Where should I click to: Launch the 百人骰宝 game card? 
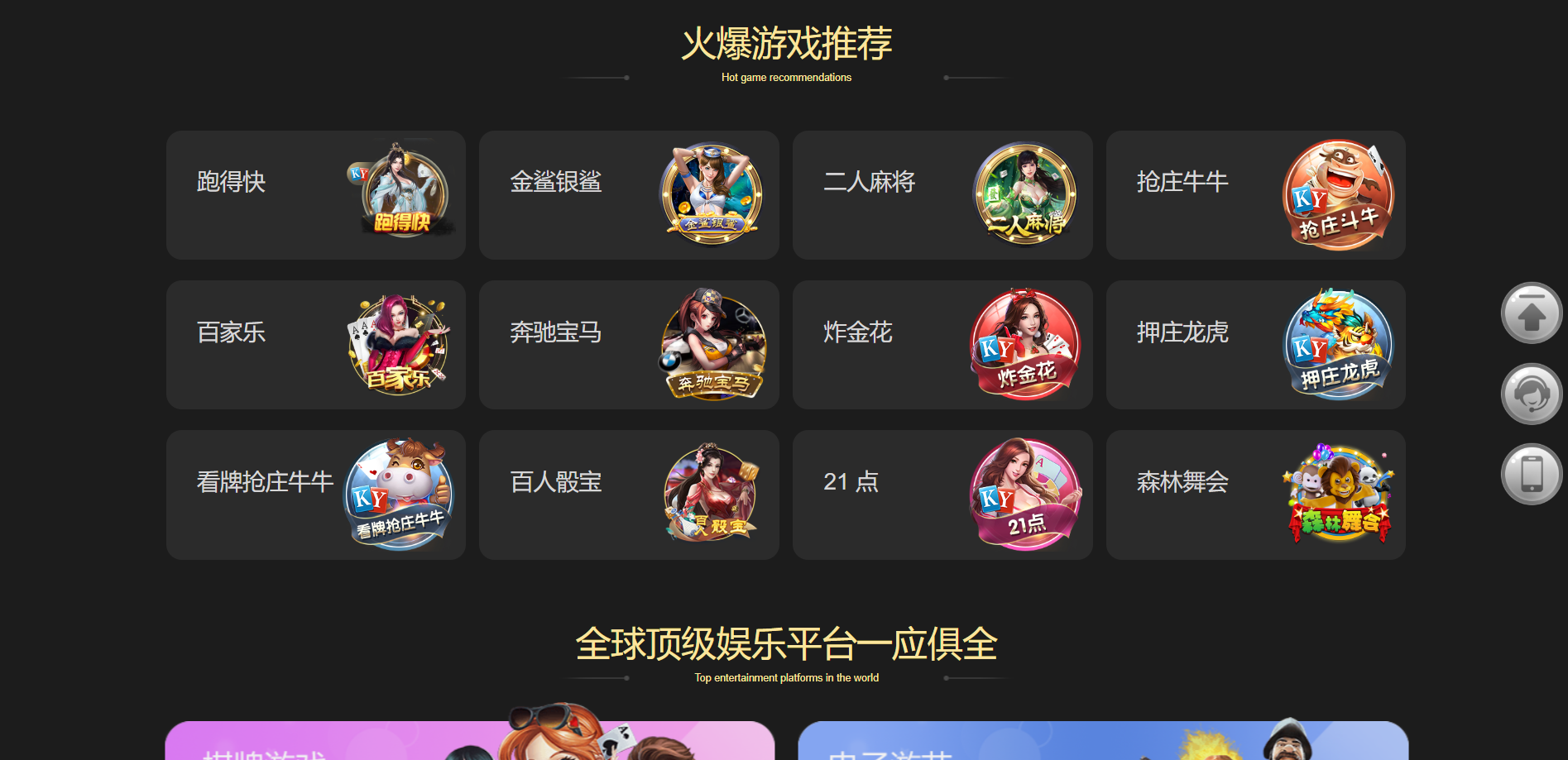pos(628,495)
